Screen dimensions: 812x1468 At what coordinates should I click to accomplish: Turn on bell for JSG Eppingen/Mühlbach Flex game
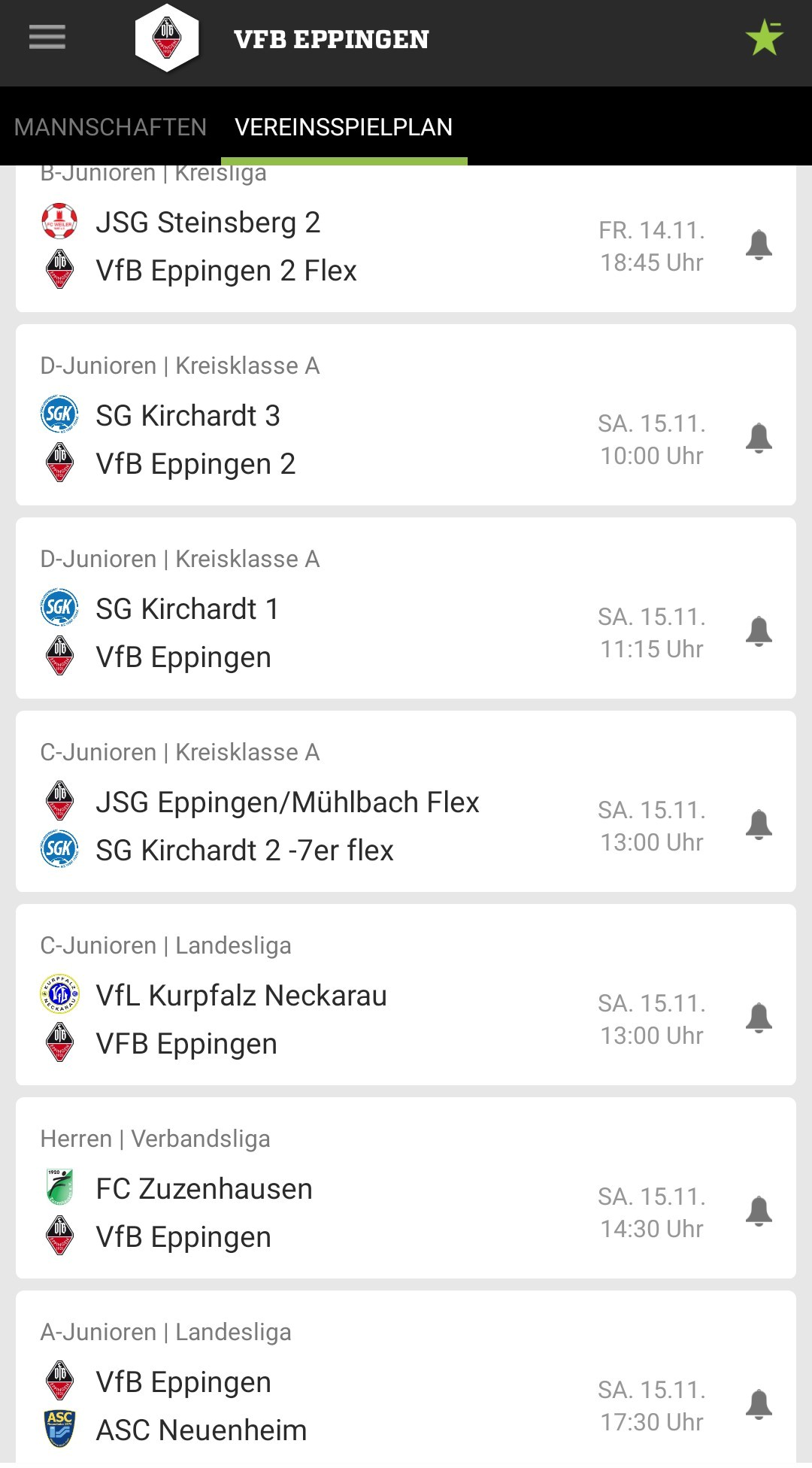coord(759,825)
